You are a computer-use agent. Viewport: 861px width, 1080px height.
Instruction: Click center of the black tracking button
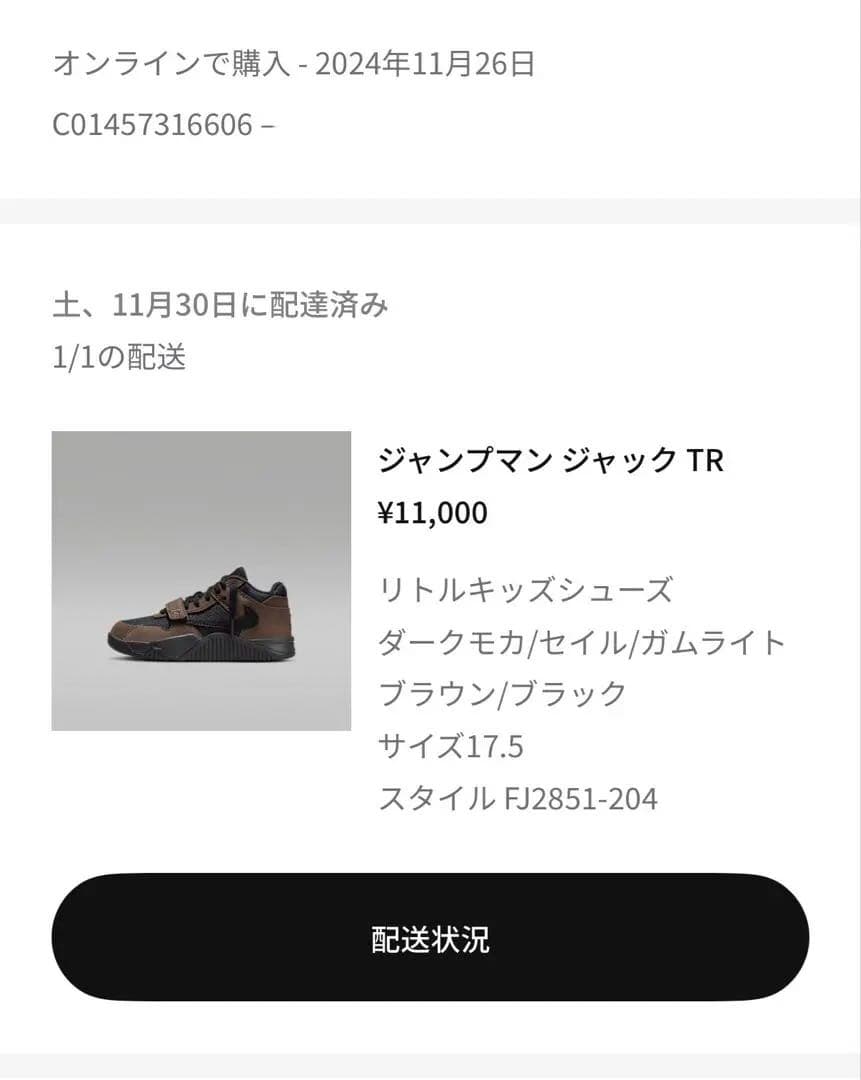point(430,935)
